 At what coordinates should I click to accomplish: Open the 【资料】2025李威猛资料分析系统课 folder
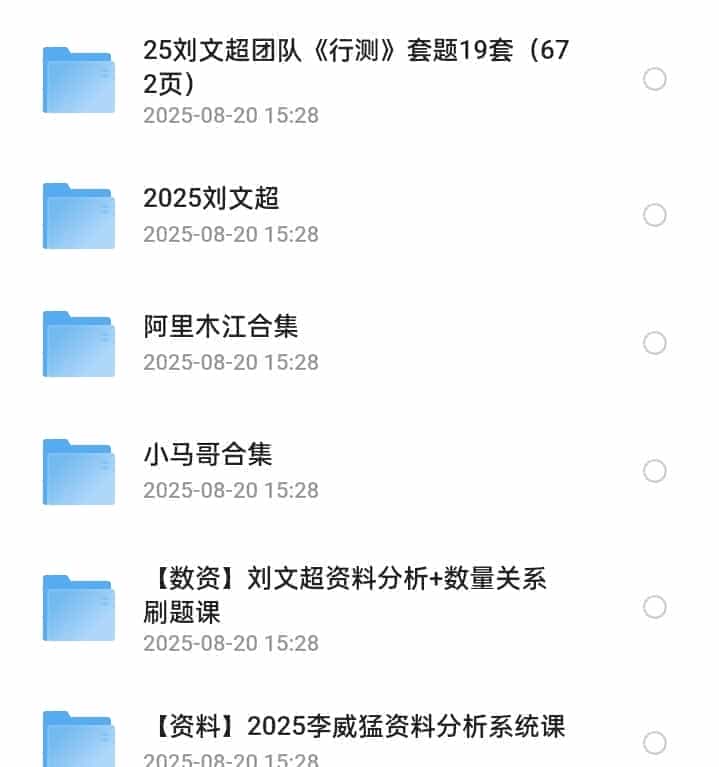tap(354, 726)
